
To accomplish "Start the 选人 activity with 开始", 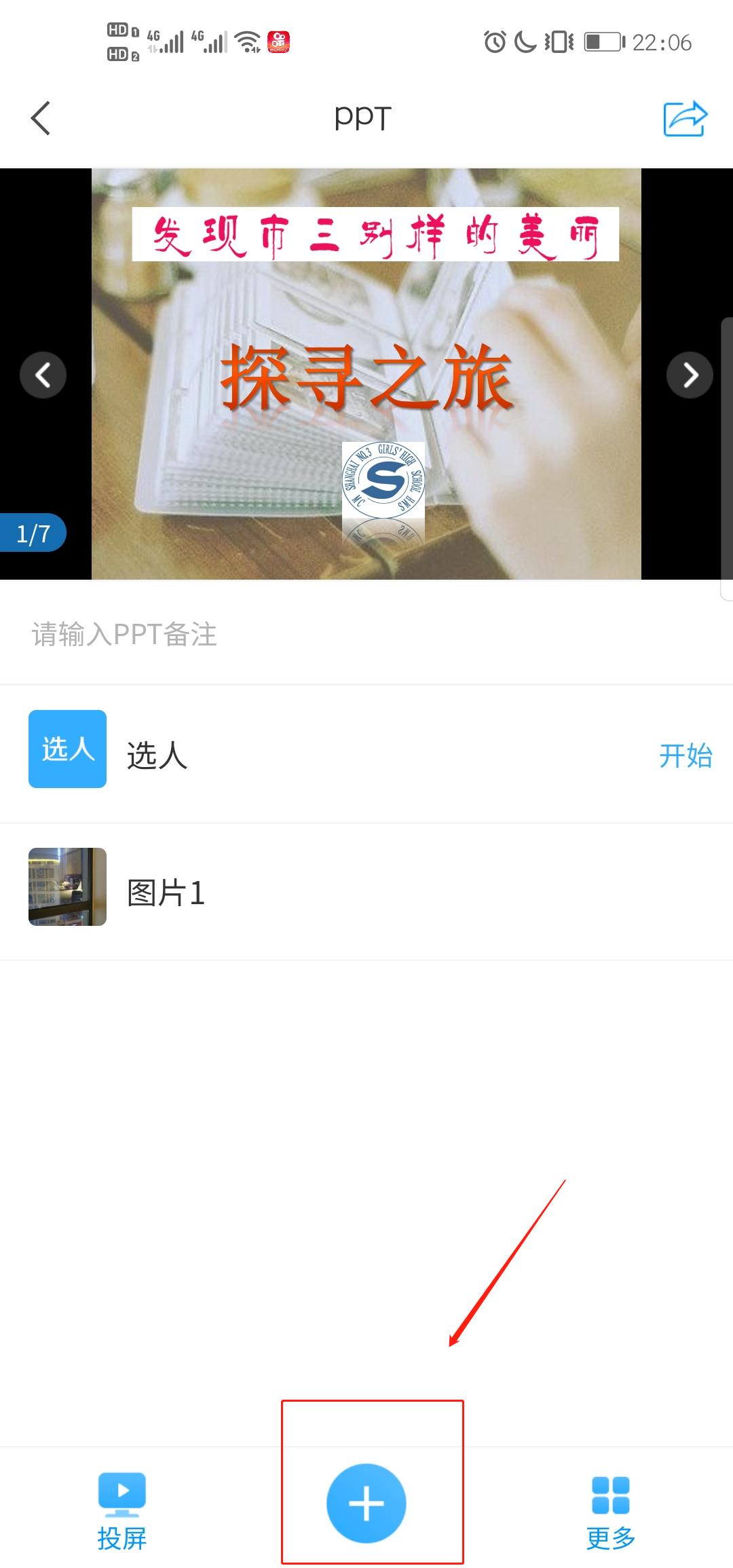I will pos(686,755).
